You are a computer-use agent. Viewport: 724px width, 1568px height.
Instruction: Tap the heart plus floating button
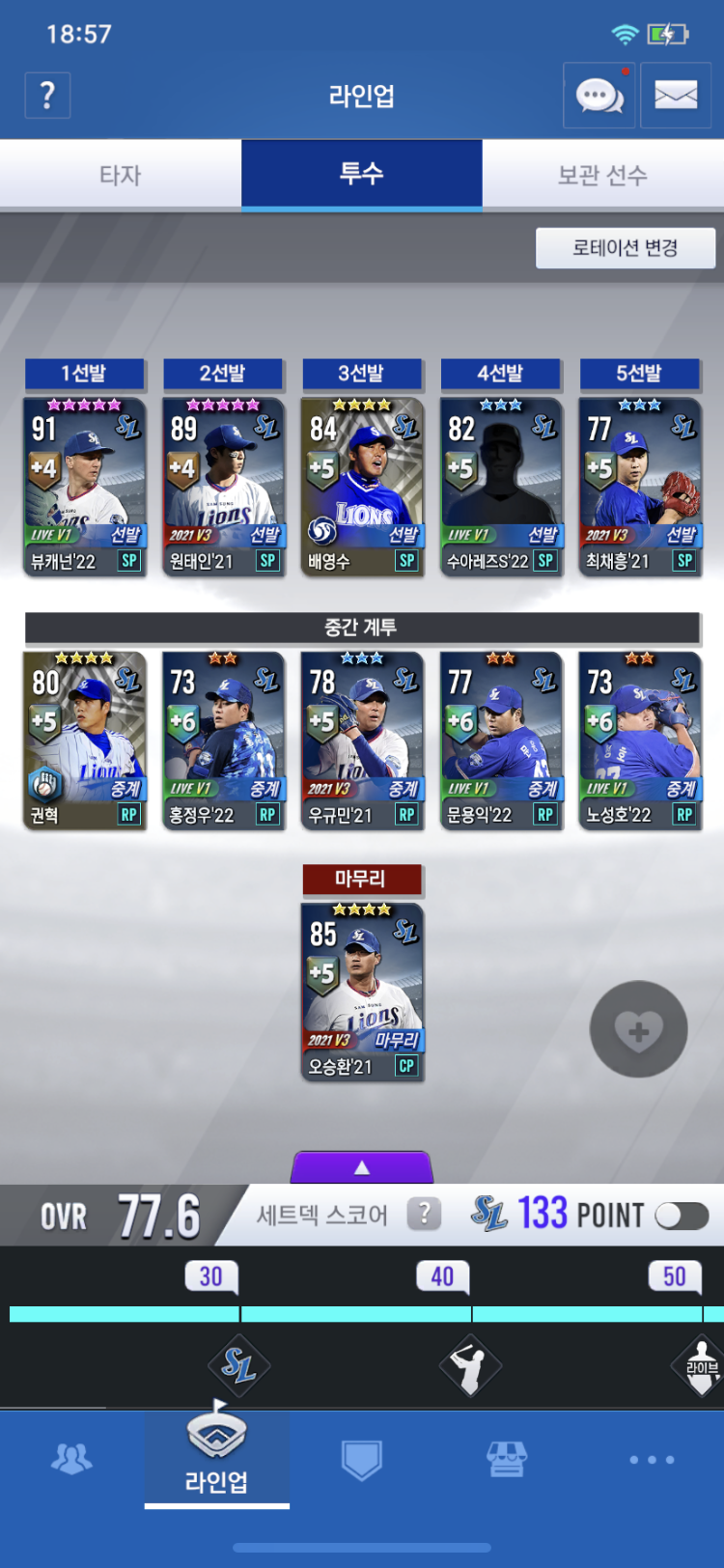638,1029
